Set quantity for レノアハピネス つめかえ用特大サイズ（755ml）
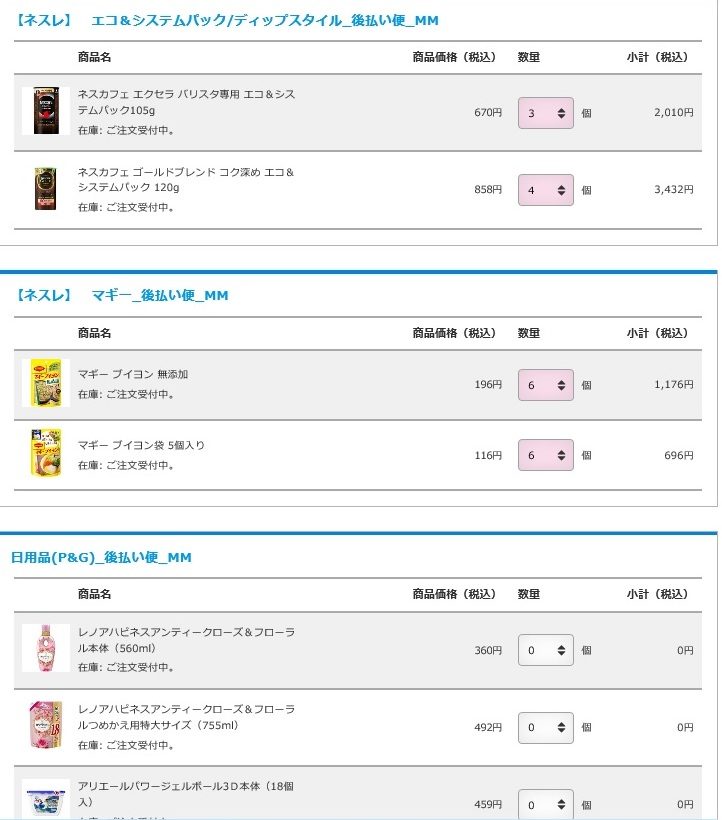Screen dimensions: 722x820 pos(545,728)
